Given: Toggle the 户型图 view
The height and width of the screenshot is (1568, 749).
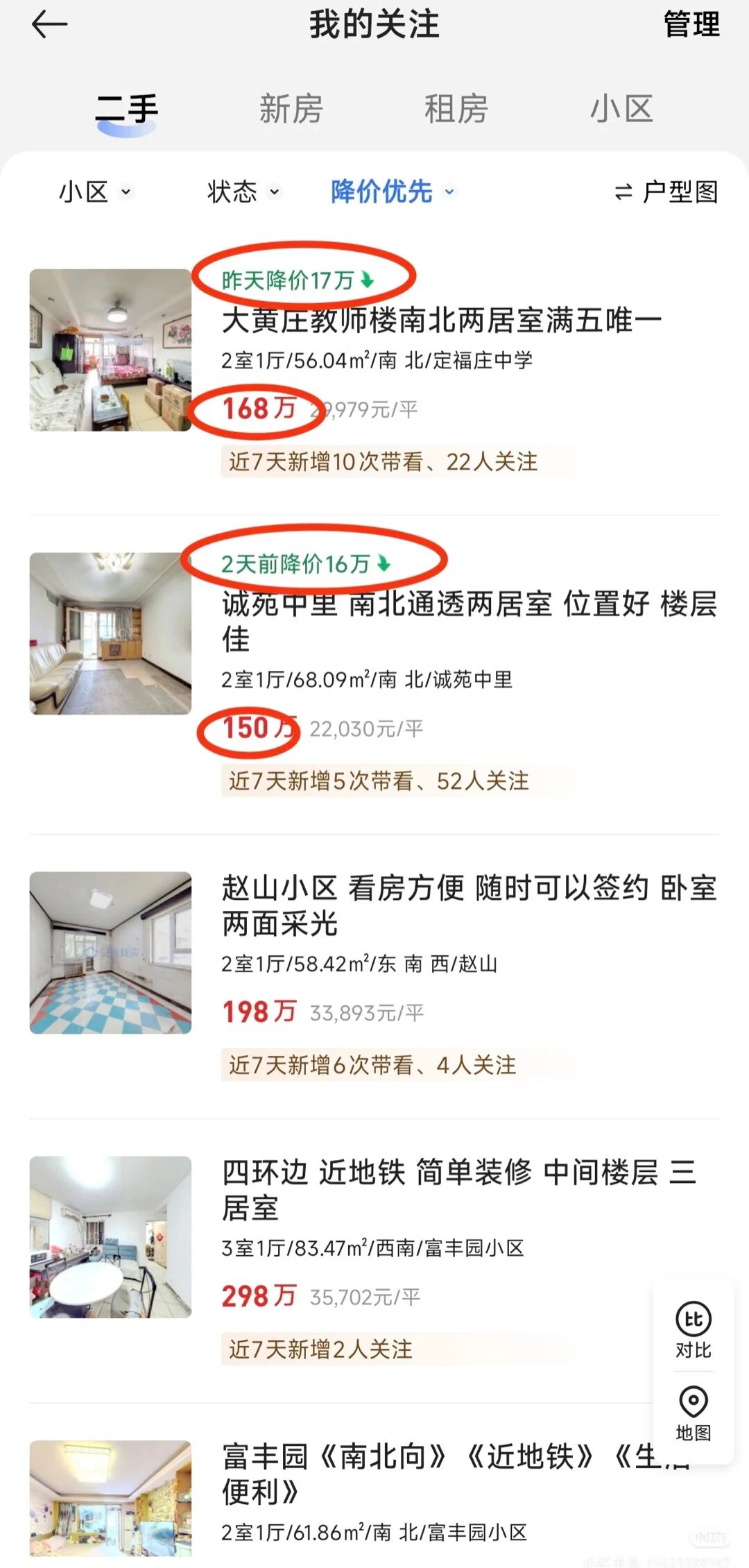Looking at the screenshot, I should pyautogui.click(x=666, y=191).
